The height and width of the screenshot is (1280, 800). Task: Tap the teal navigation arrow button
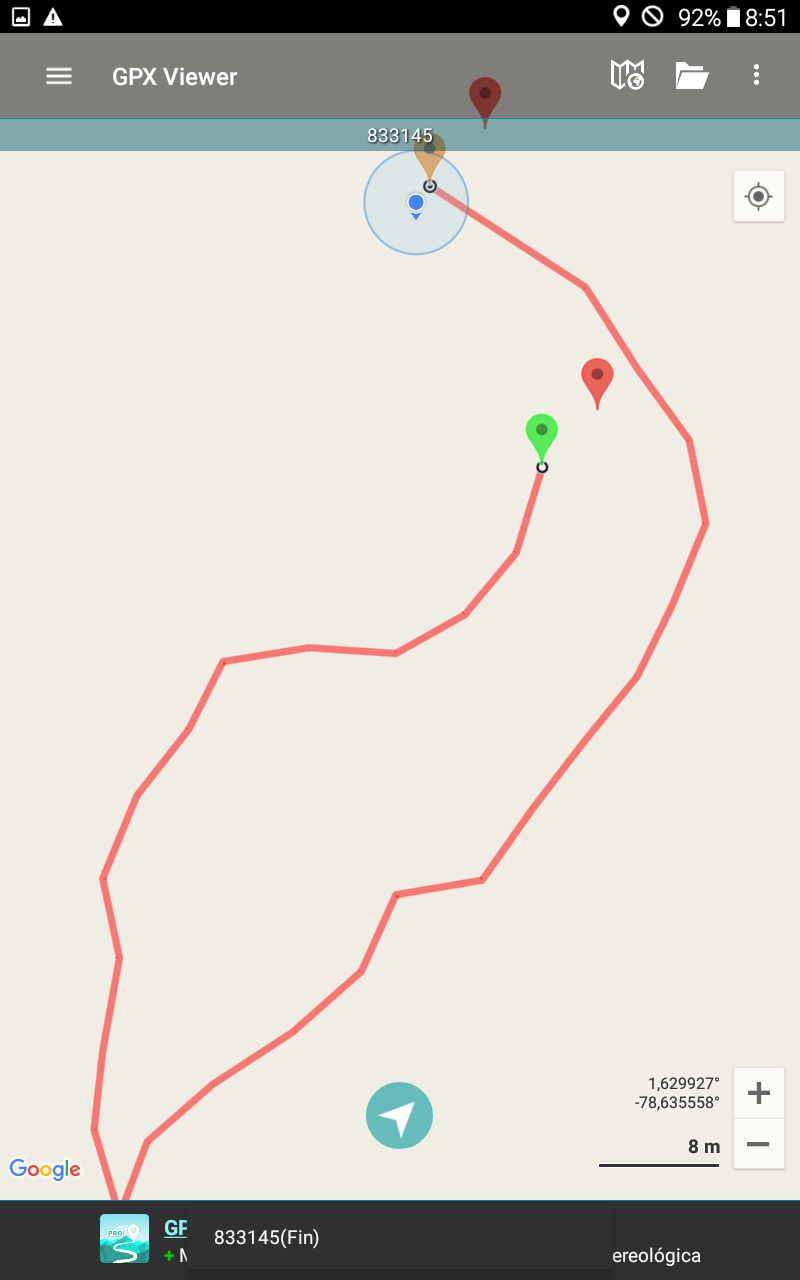click(x=399, y=1115)
